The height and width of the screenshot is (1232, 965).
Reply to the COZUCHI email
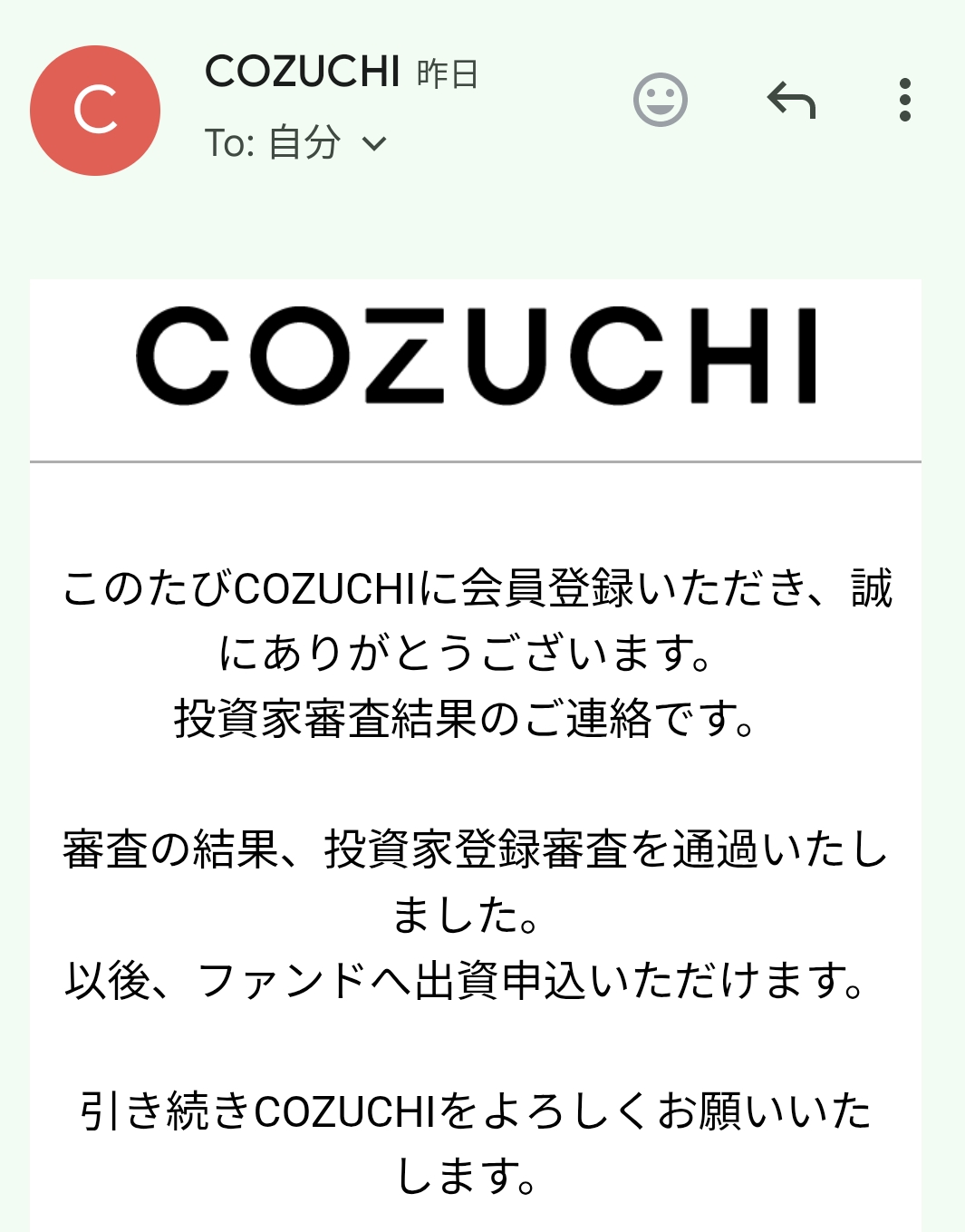791,100
